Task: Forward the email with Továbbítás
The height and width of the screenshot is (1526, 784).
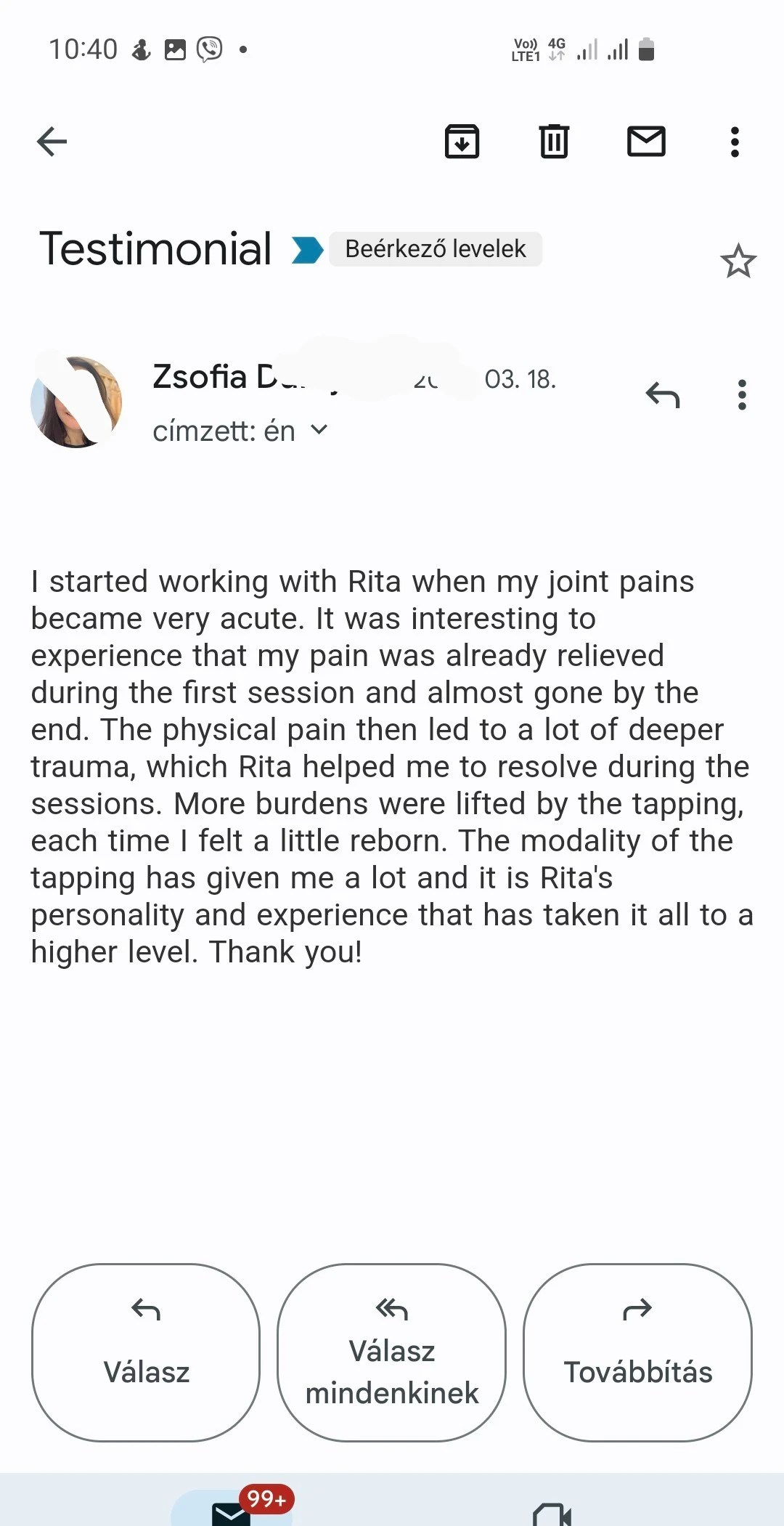Action: 637,1352
